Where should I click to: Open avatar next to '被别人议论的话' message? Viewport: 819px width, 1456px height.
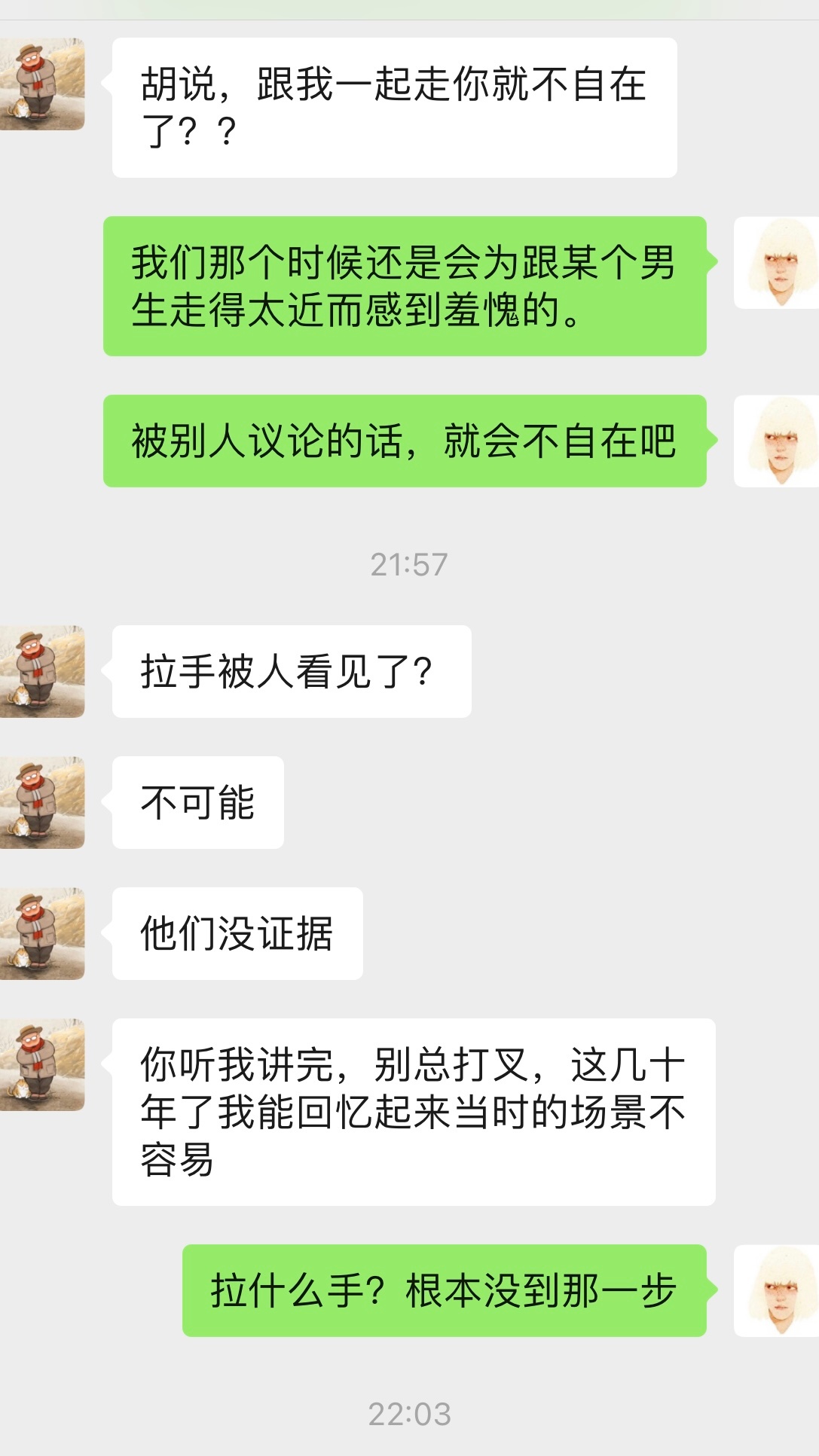[x=776, y=441]
